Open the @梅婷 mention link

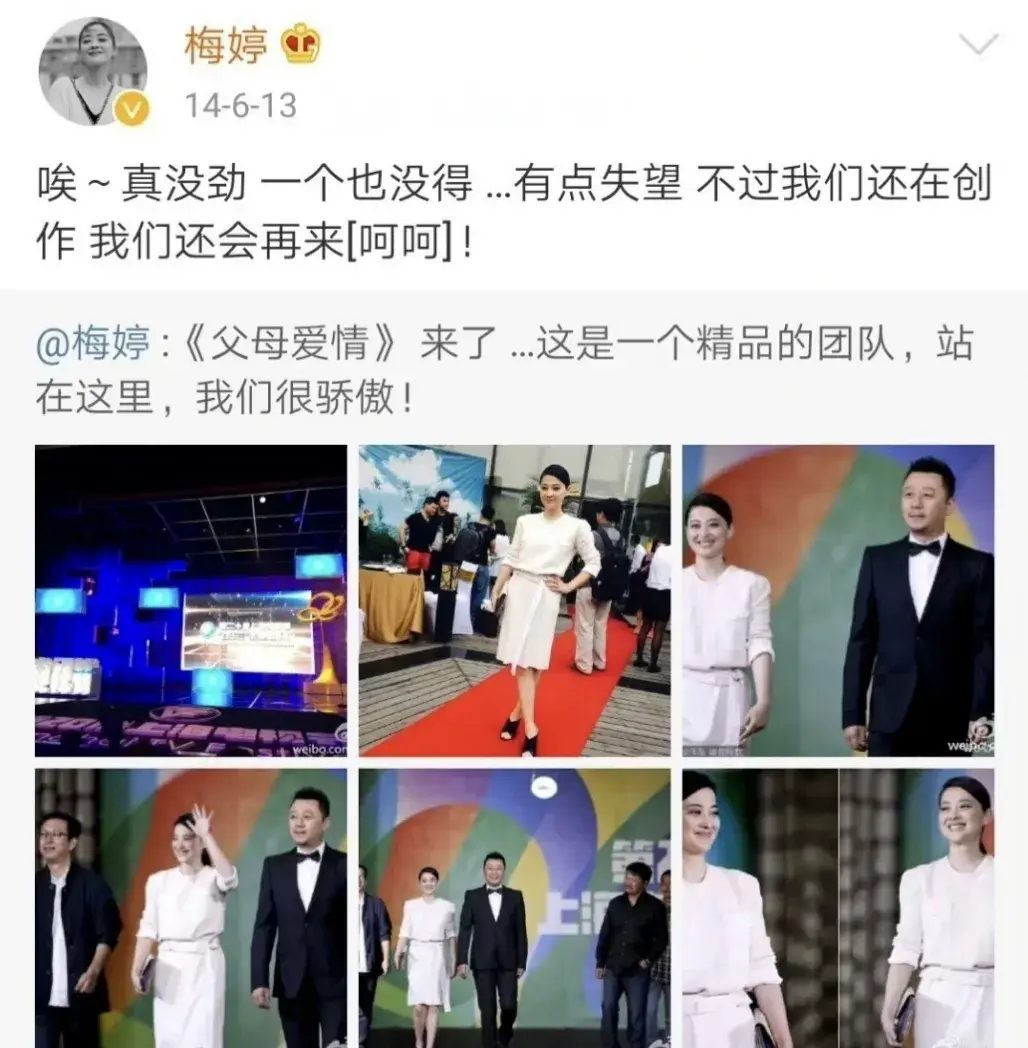92,346
